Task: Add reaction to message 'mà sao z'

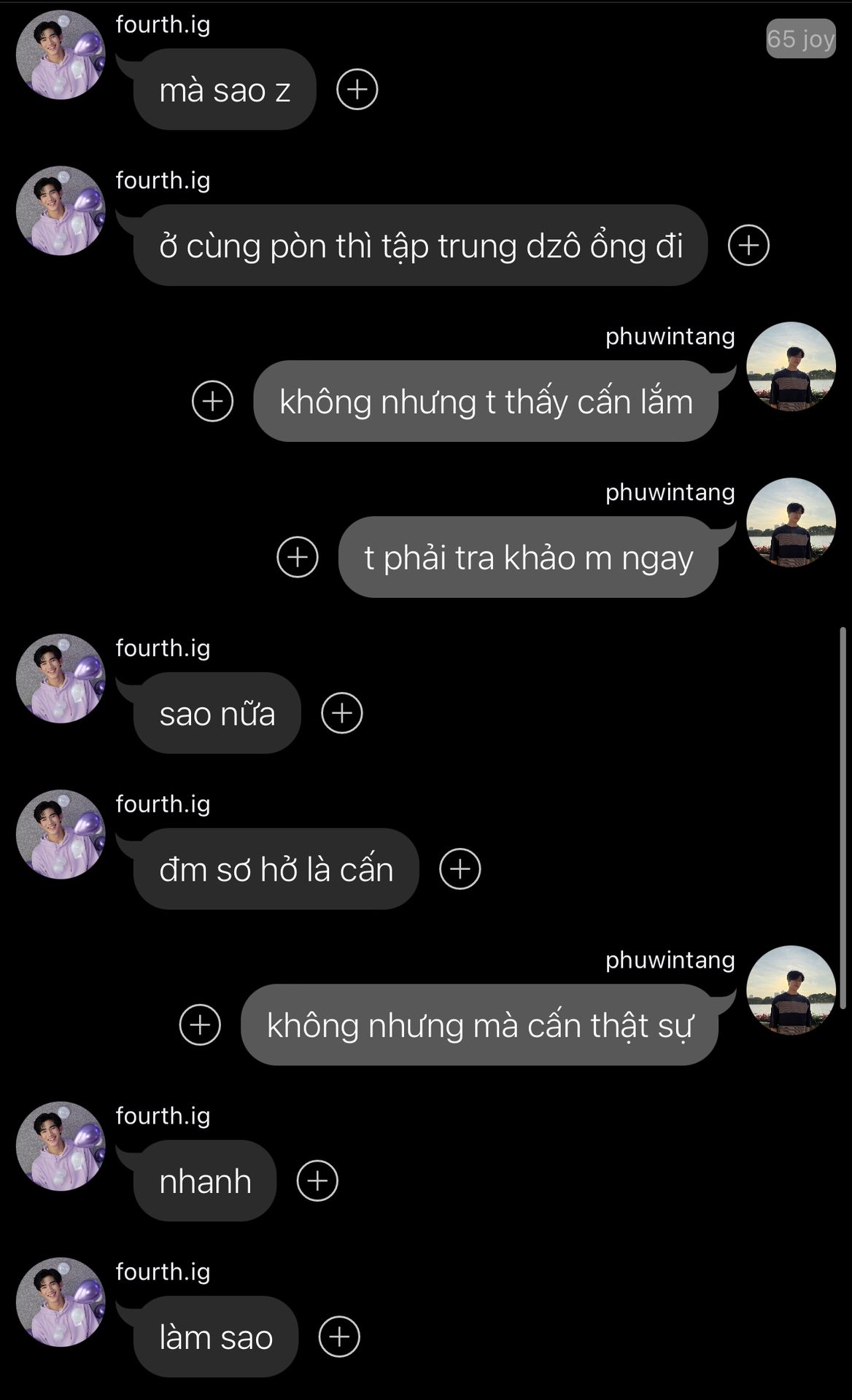Action: tap(357, 90)
